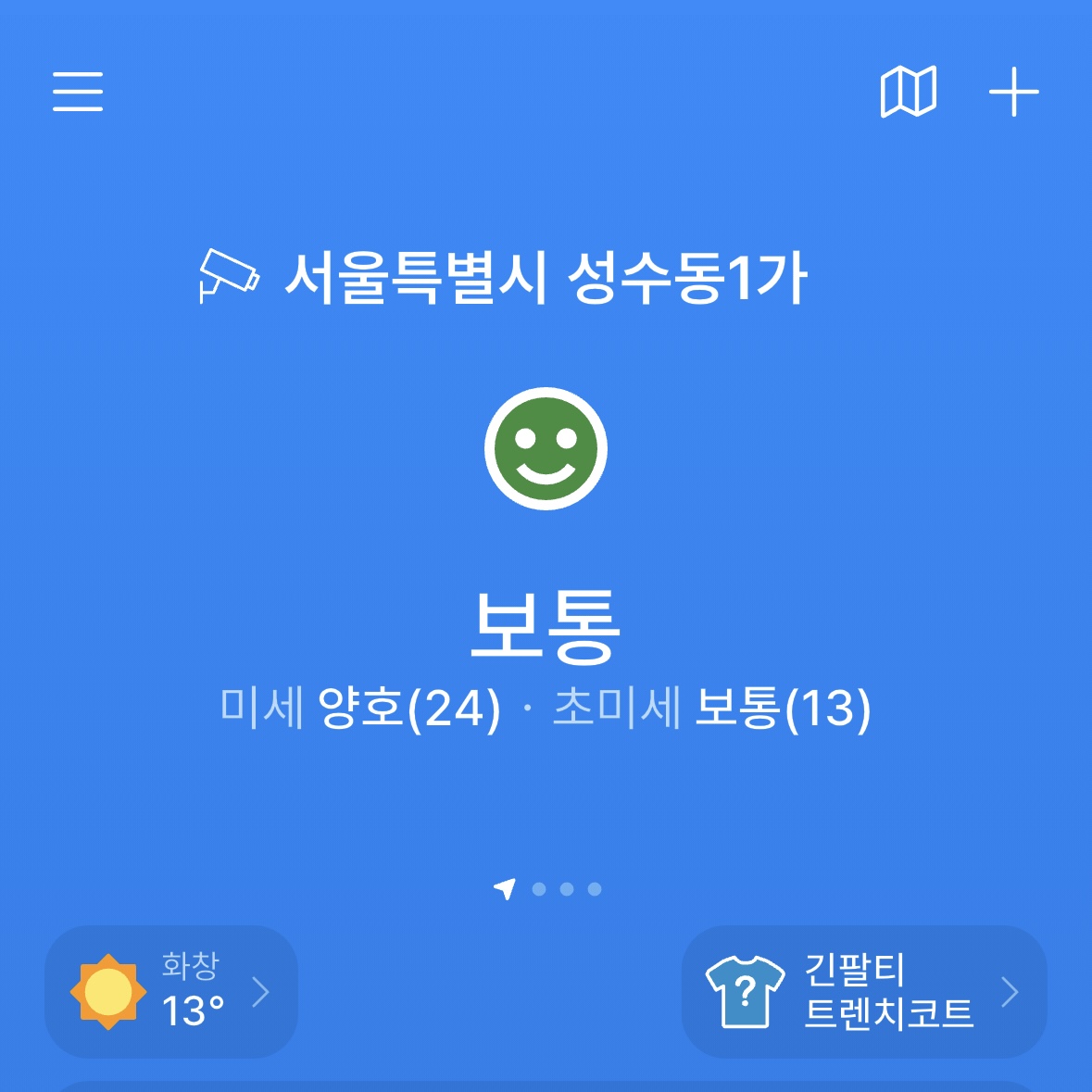Open the map view icon

pos(908,92)
